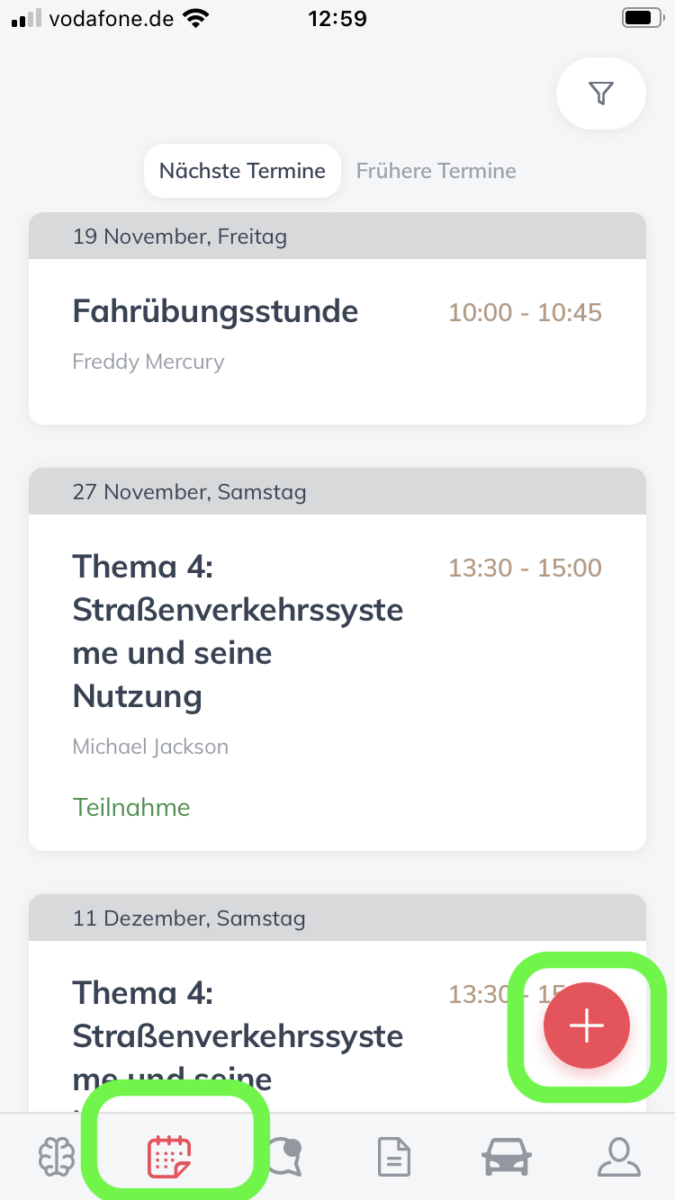Open the Fahrübungsstunde appointment with Freddy Mercury
Viewport: 675px width, 1200px height.
pos(337,342)
